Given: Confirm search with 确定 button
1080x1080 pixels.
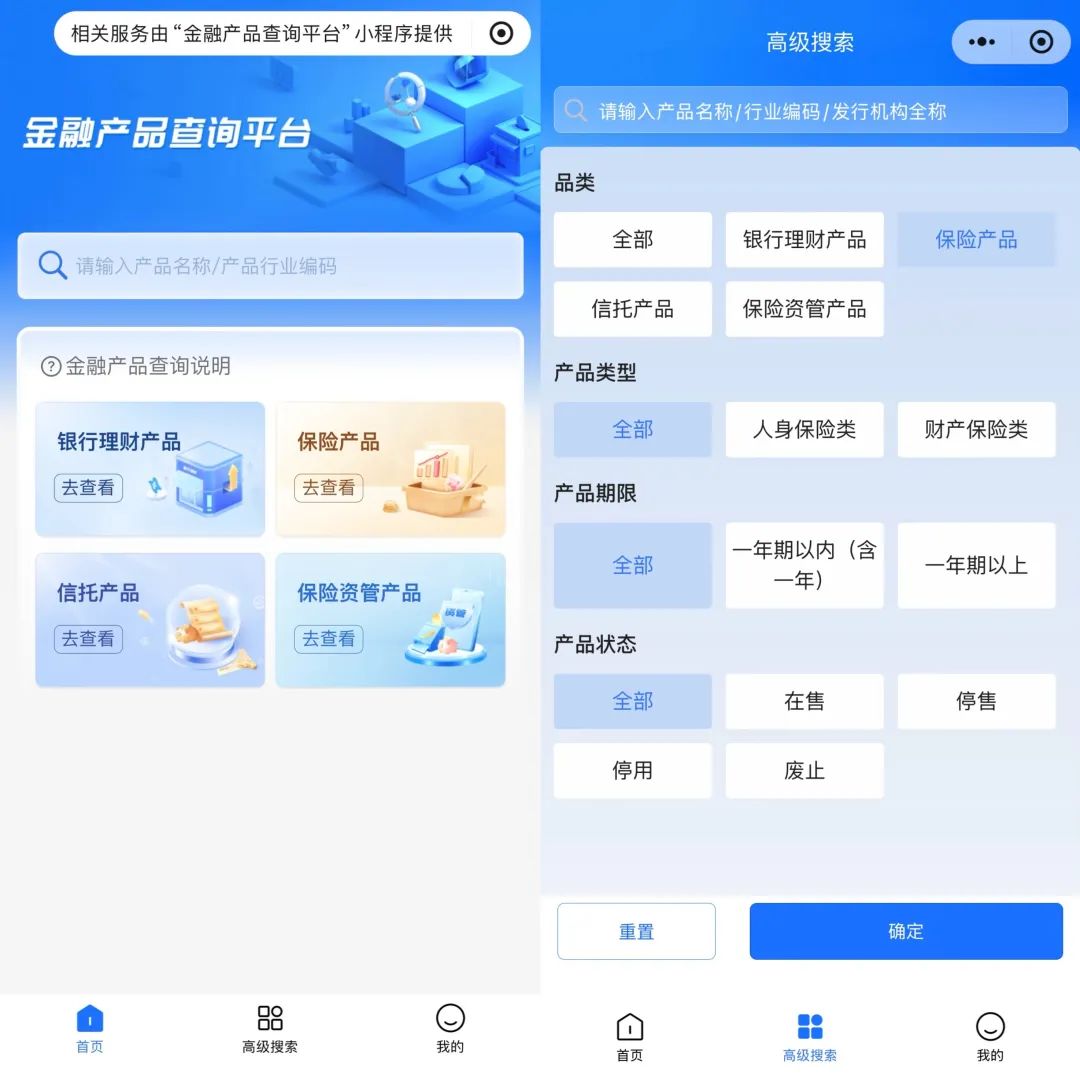Looking at the screenshot, I should [x=906, y=931].
